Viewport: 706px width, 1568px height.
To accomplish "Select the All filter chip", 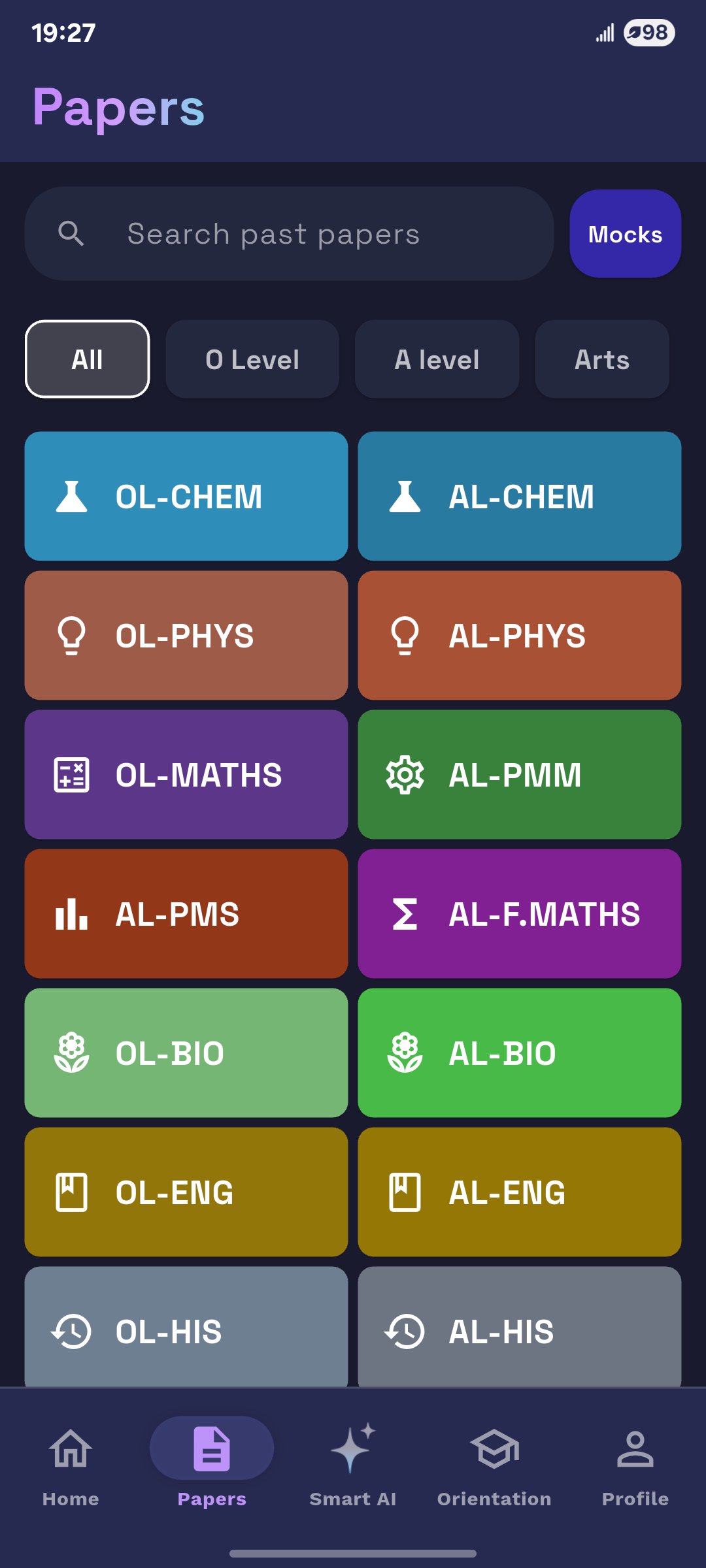I will pos(87,359).
